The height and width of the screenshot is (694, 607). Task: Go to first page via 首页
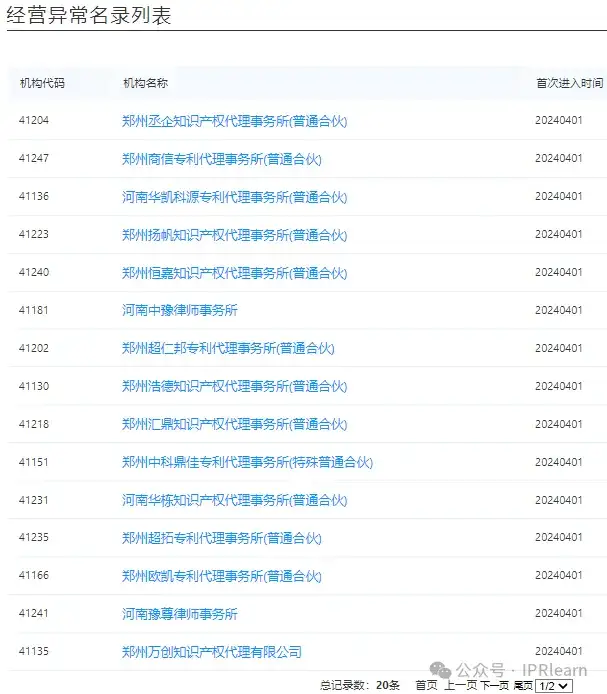coord(426,685)
